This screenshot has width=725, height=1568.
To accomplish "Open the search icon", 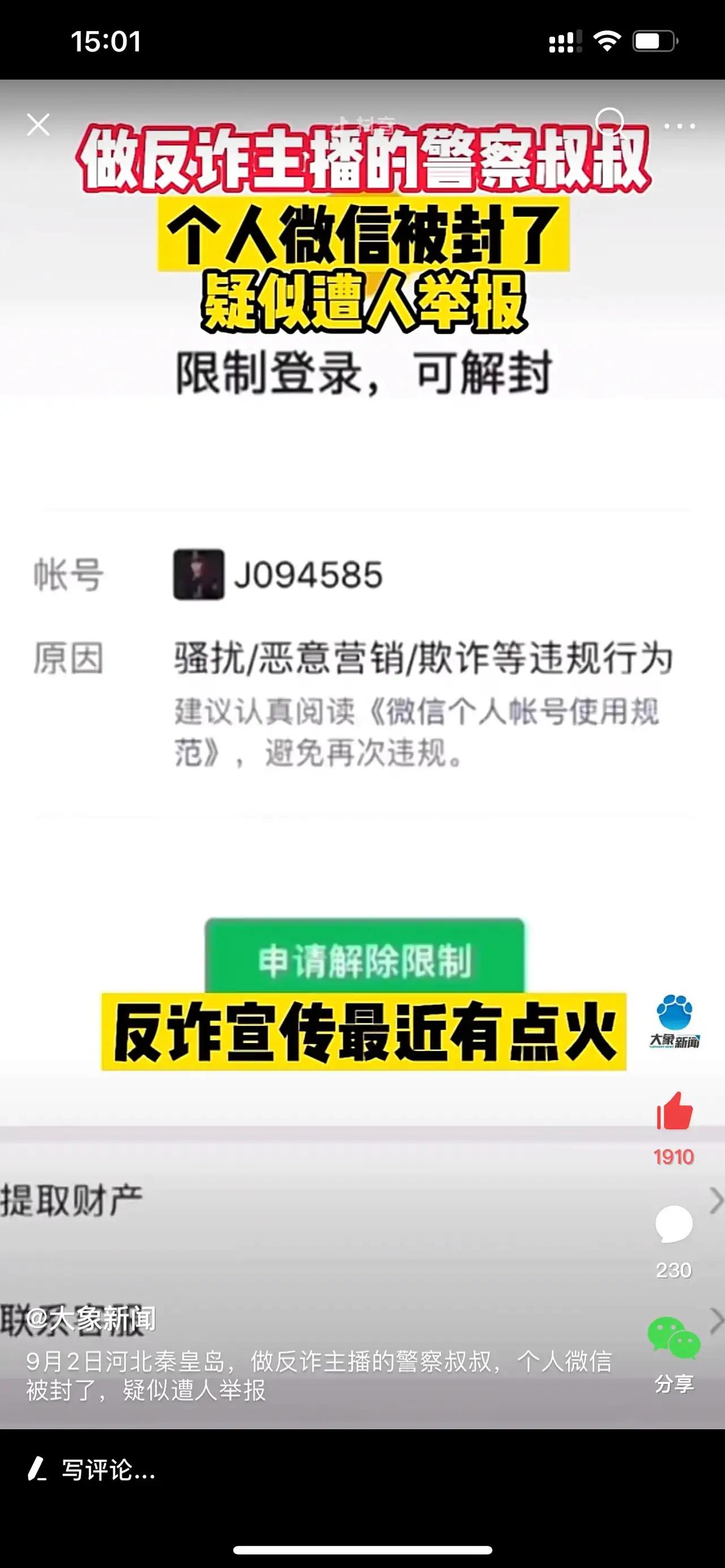I will pyautogui.click(x=609, y=123).
